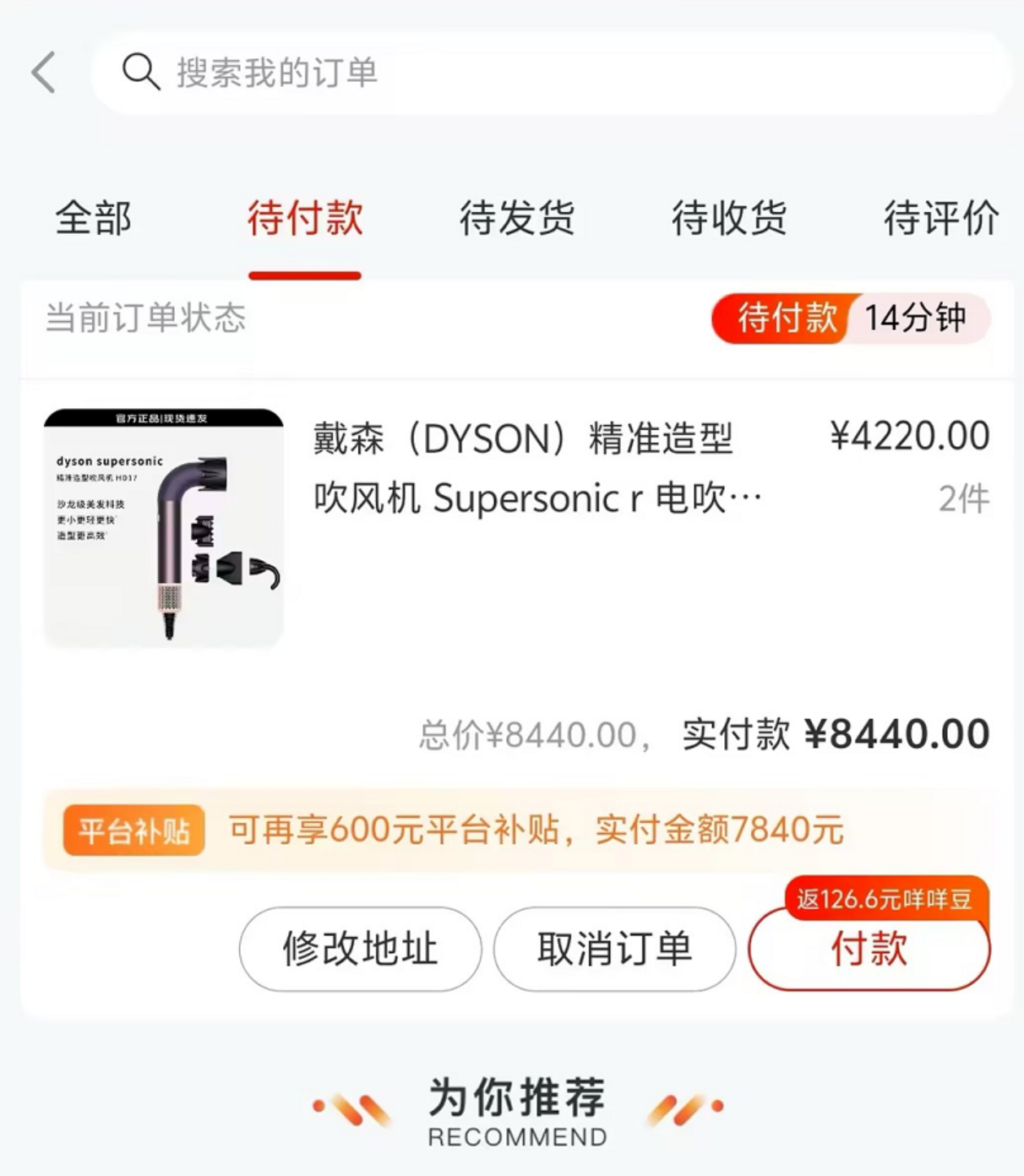Switch to the 全部 orders tab
1024x1176 pixels.
94,219
